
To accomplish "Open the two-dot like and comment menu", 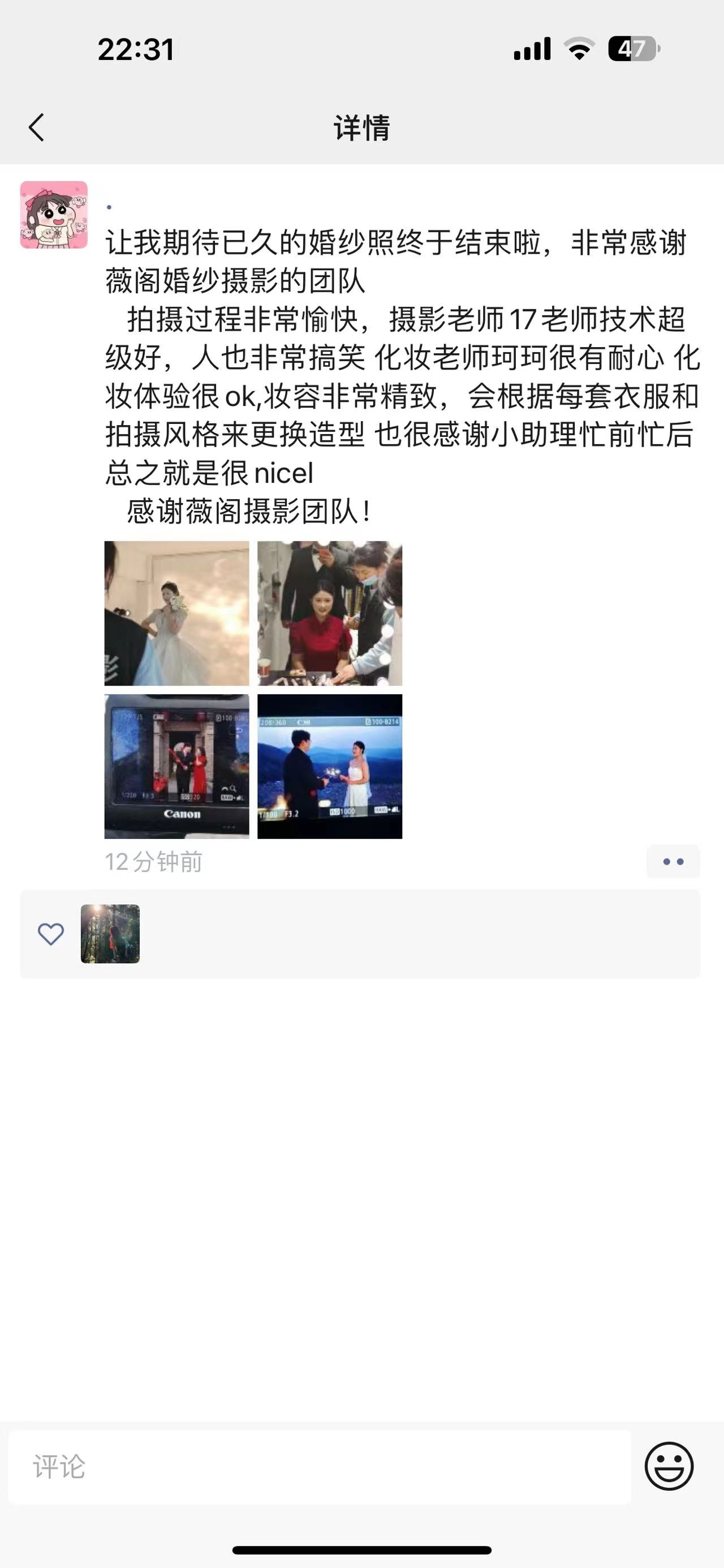I will (673, 861).
